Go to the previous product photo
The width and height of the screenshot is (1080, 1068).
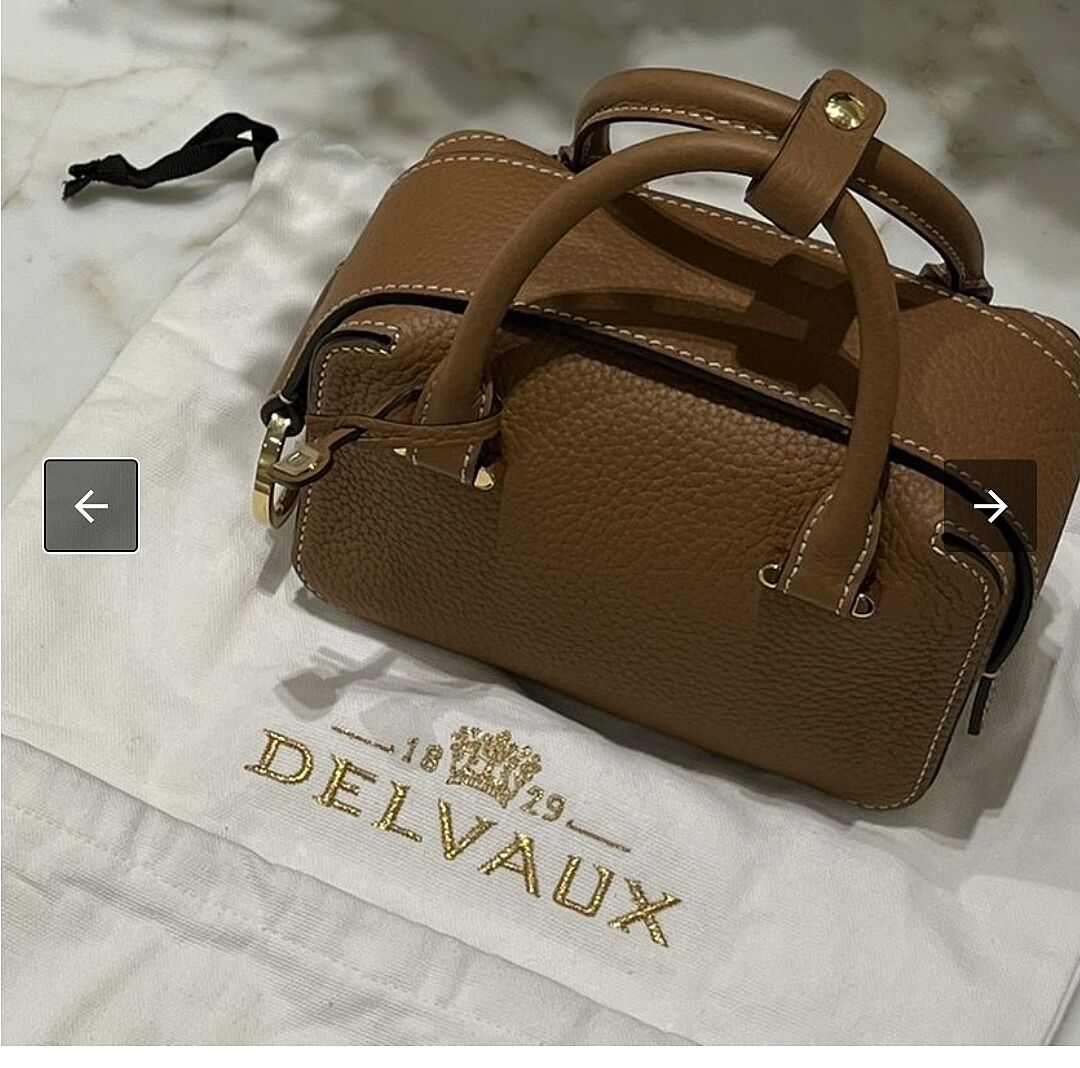pyautogui.click(x=91, y=506)
